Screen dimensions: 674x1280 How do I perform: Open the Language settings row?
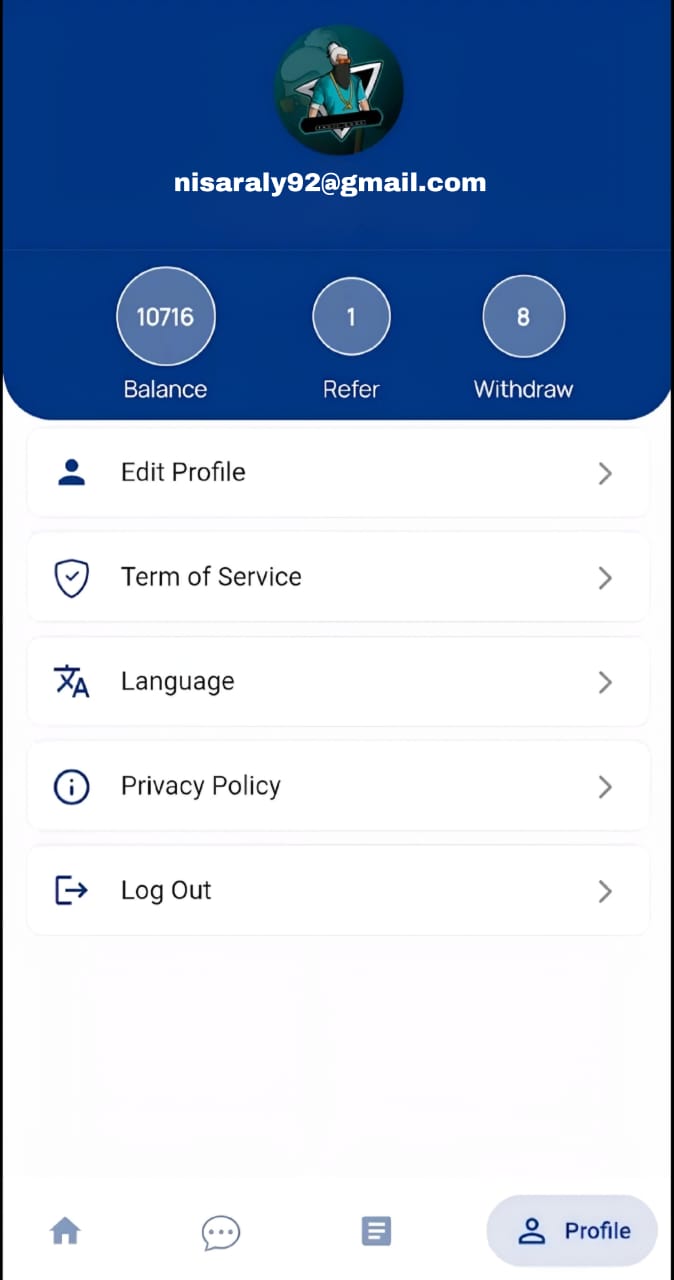click(x=337, y=682)
